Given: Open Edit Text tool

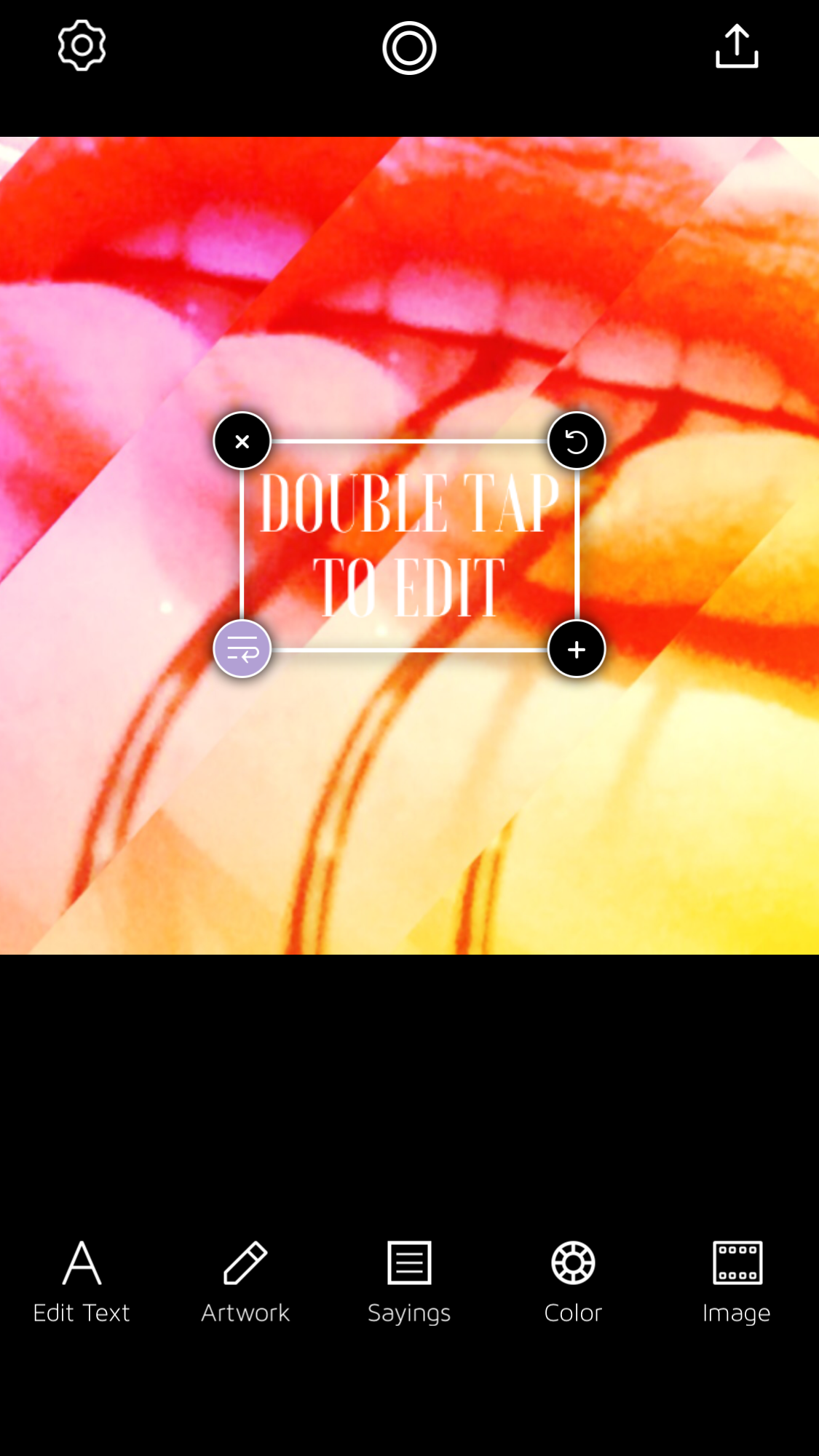Looking at the screenshot, I should tap(82, 1282).
